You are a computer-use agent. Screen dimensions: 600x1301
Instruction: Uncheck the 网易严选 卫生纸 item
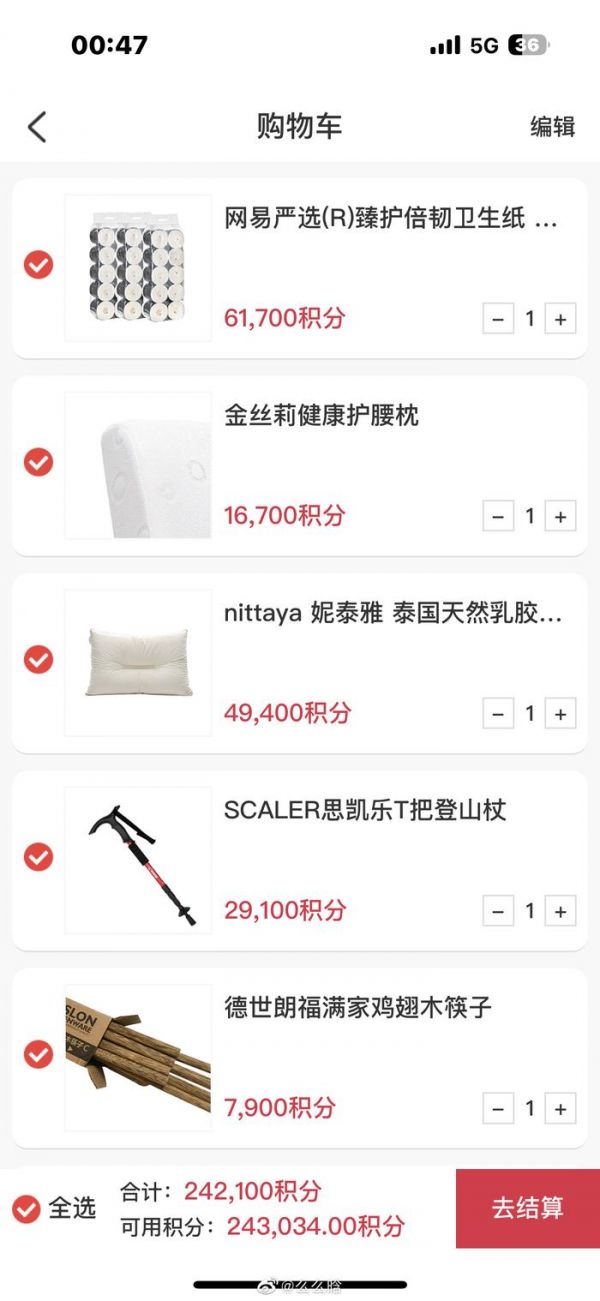38,265
